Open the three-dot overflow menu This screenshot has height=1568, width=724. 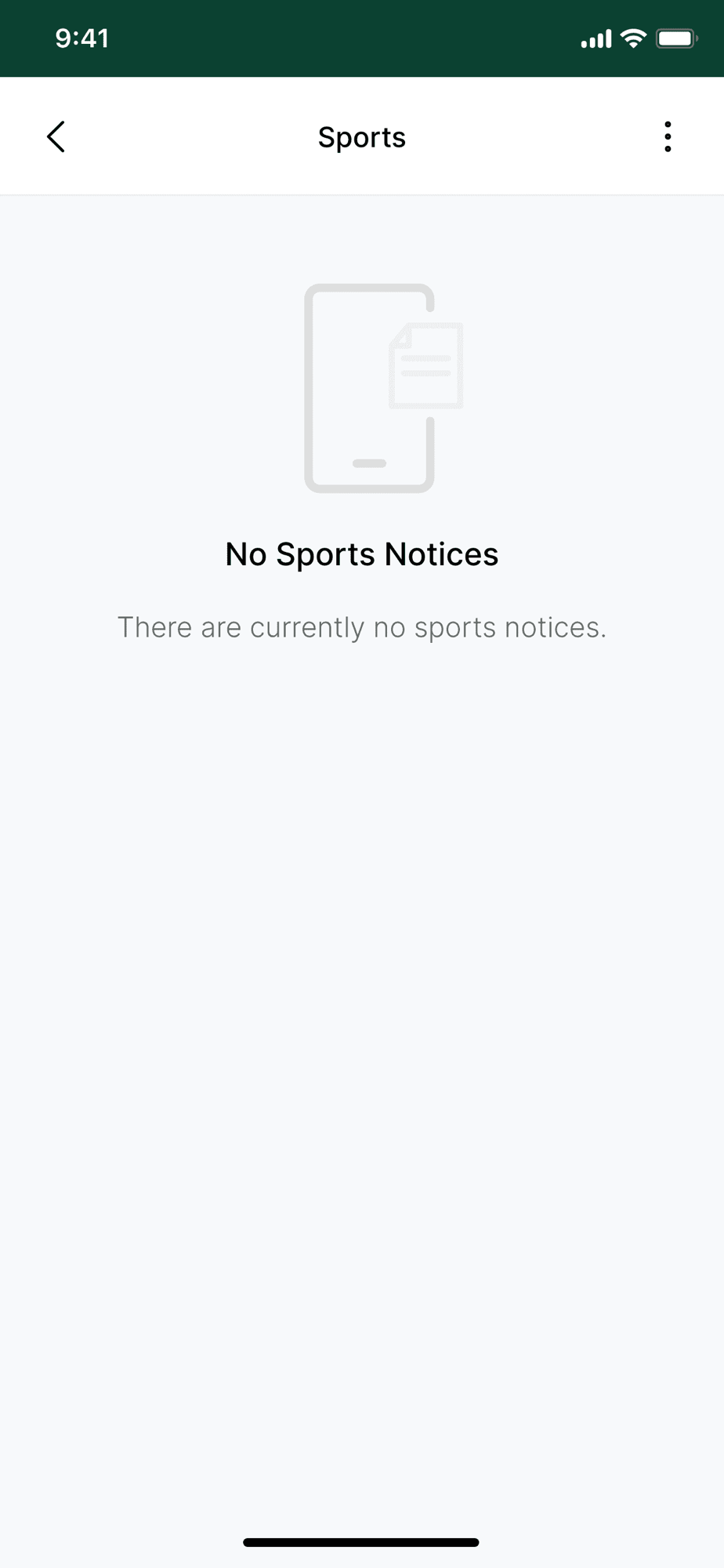668,136
